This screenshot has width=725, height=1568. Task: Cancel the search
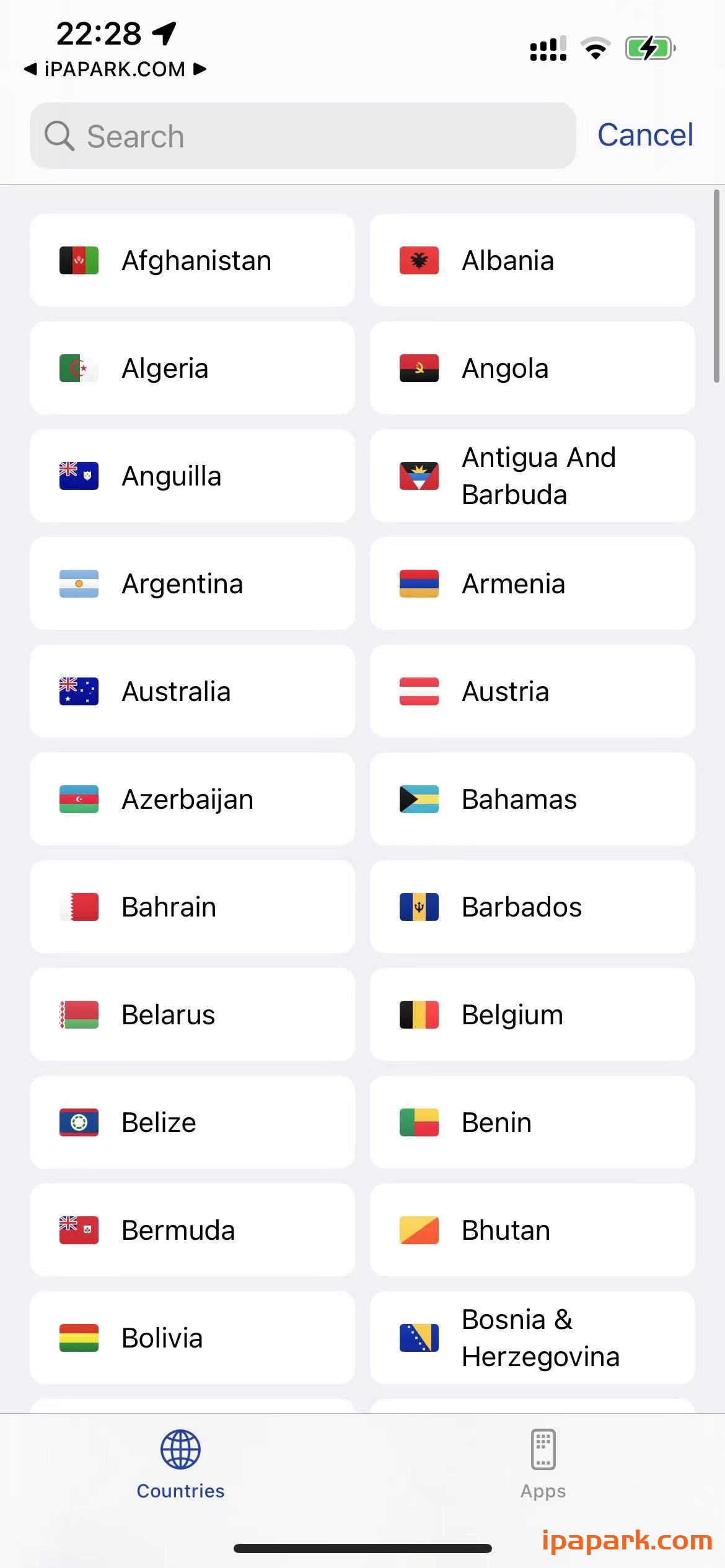644,135
